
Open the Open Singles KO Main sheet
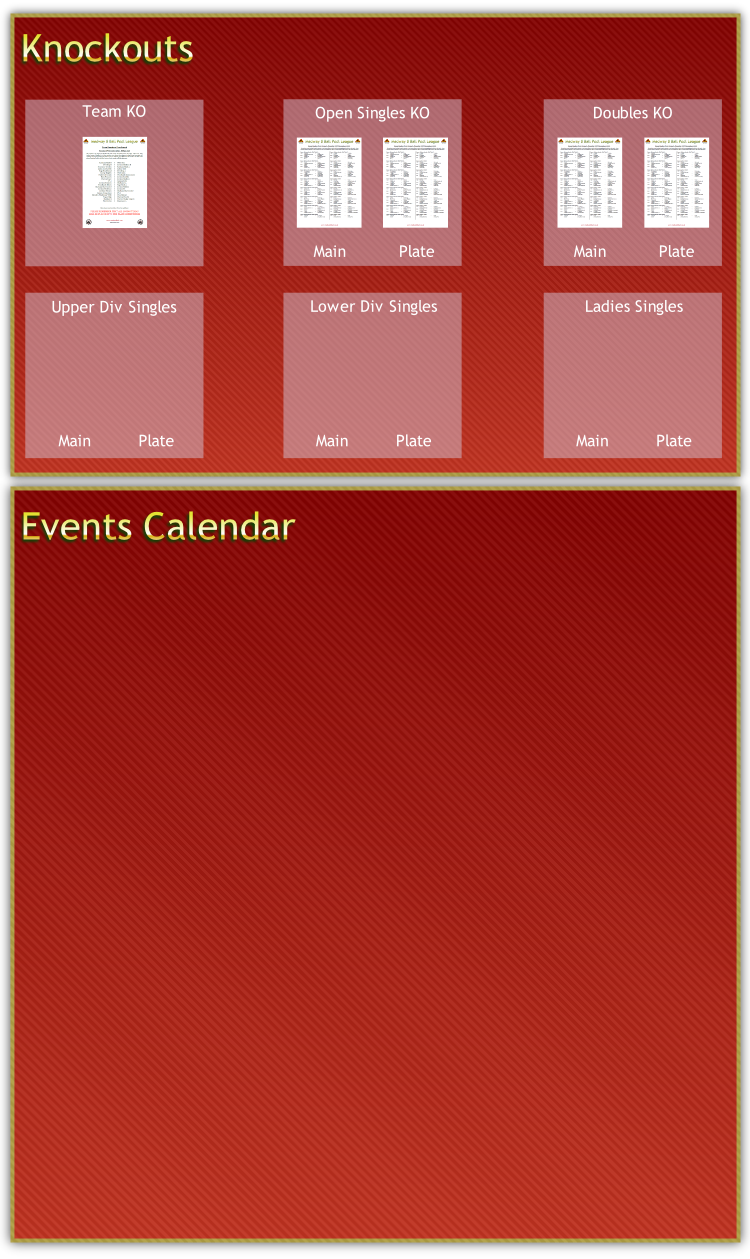329,182
